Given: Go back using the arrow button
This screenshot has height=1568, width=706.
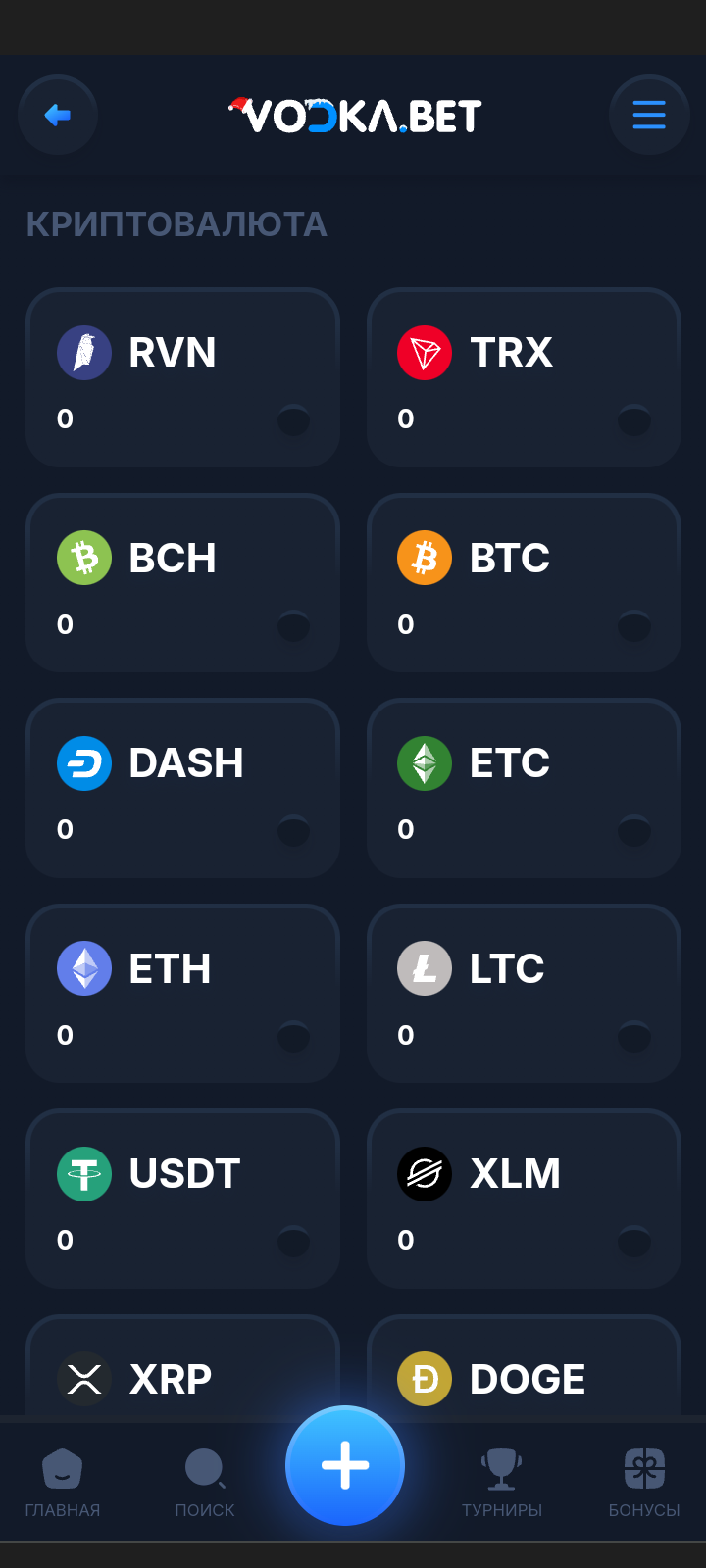Looking at the screenshot, I should point(58,116).
